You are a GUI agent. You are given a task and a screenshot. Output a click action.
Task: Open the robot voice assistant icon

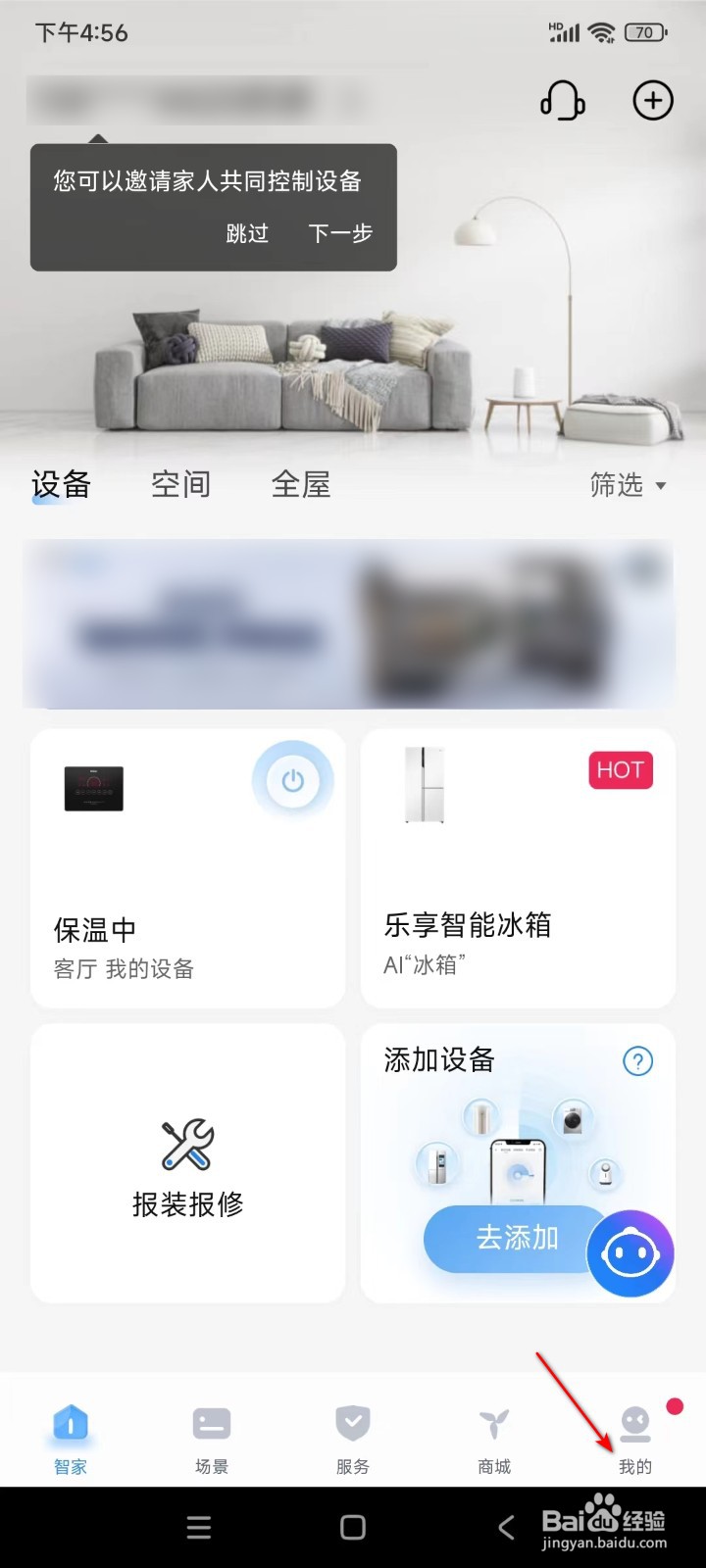click(630, 1252)
